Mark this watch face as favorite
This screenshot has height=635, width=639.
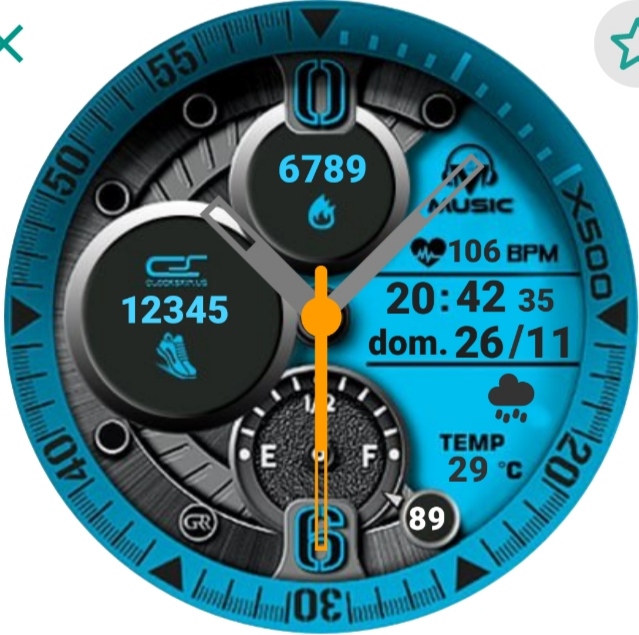[627, 45]
